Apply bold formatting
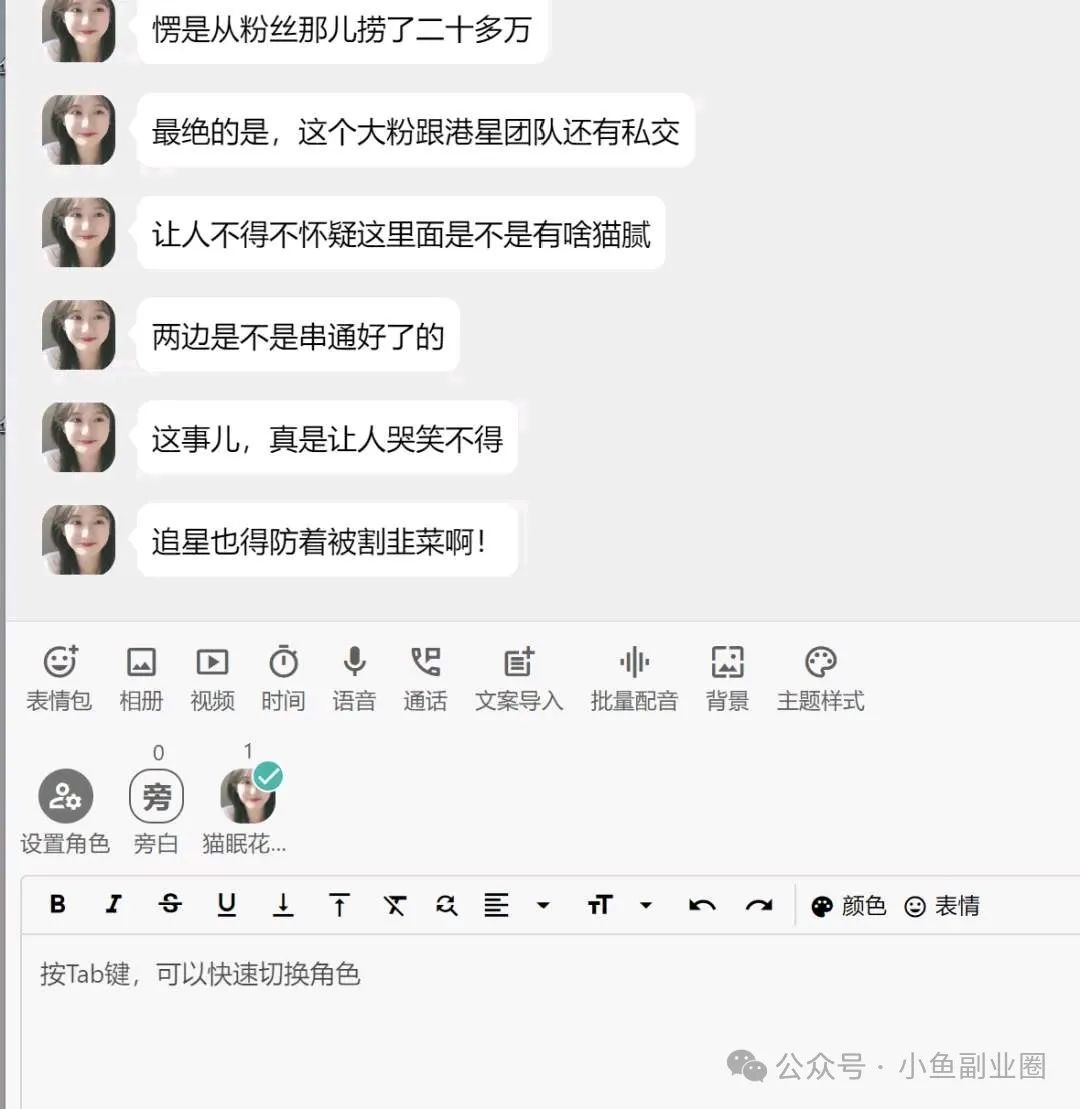The height and width of the screenshot is (1109, 1080). [x=58, y=905]
